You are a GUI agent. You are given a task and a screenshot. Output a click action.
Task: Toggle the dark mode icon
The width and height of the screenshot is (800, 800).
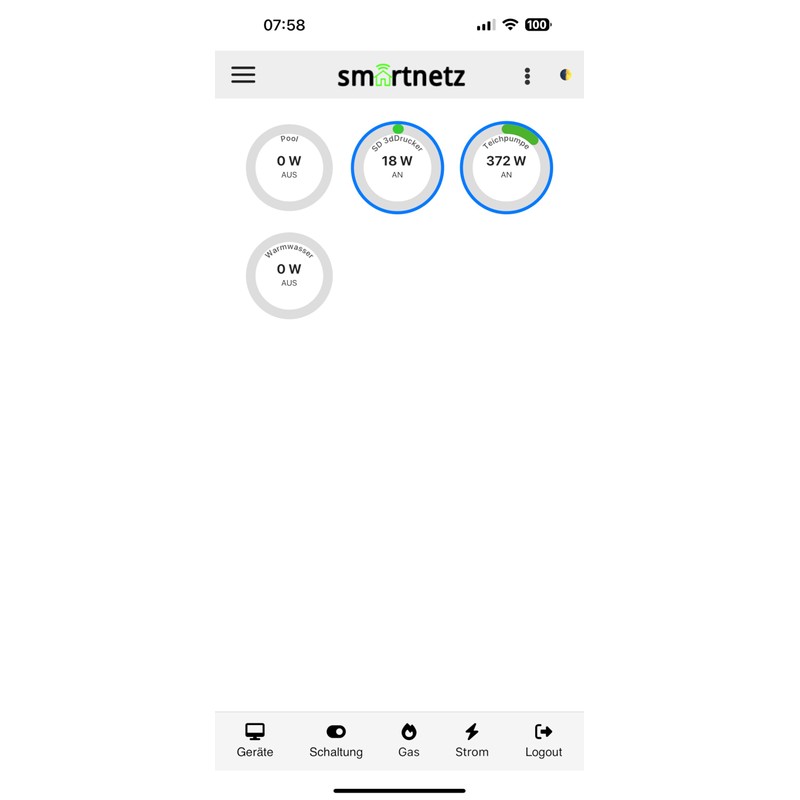click(565, 75)
